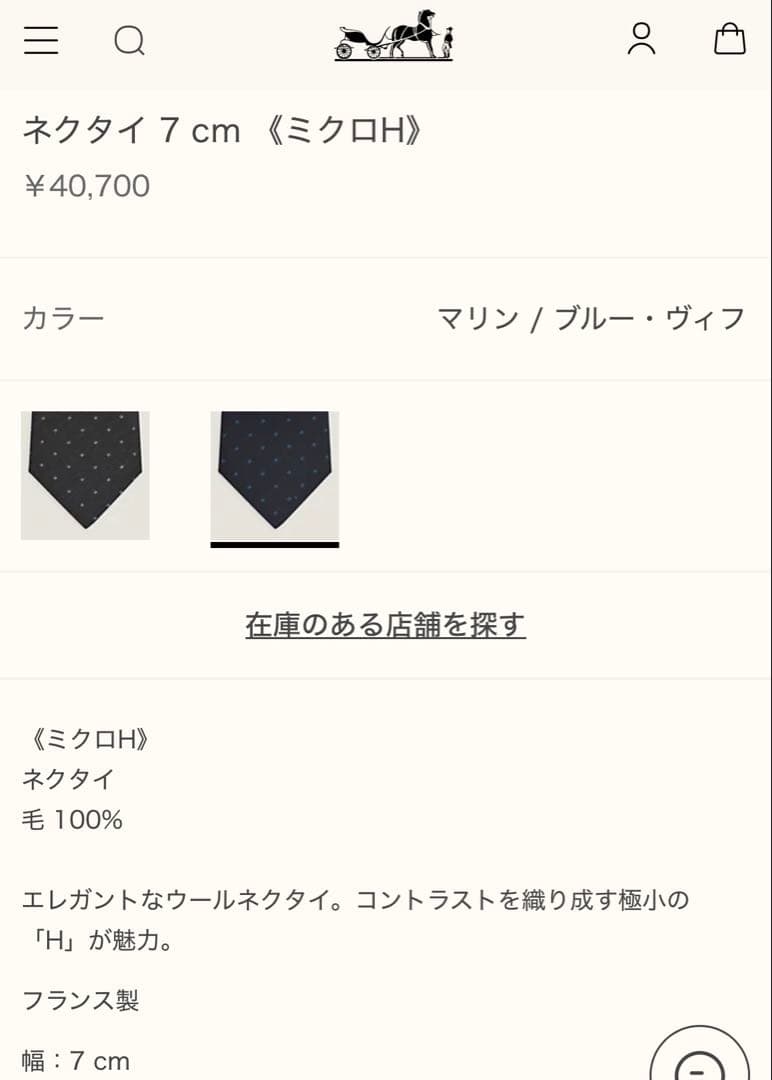Click the product title ネクタイ 7 cm
Screen dimensions: 772x1080
pos(131,130)
